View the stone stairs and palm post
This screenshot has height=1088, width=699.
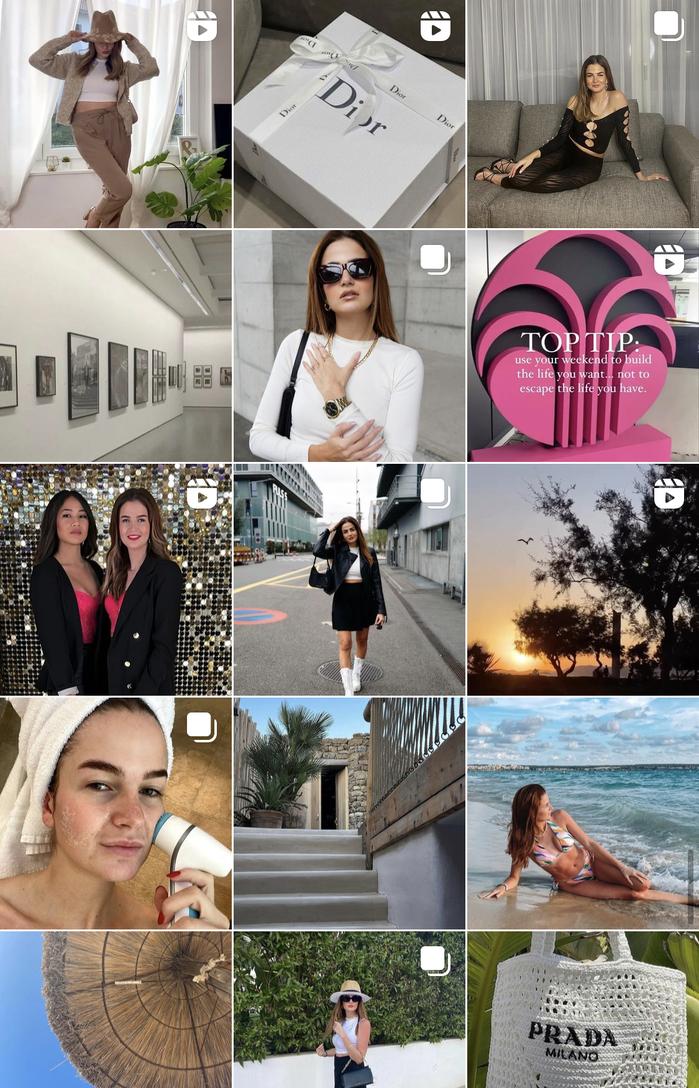[349, 813]
